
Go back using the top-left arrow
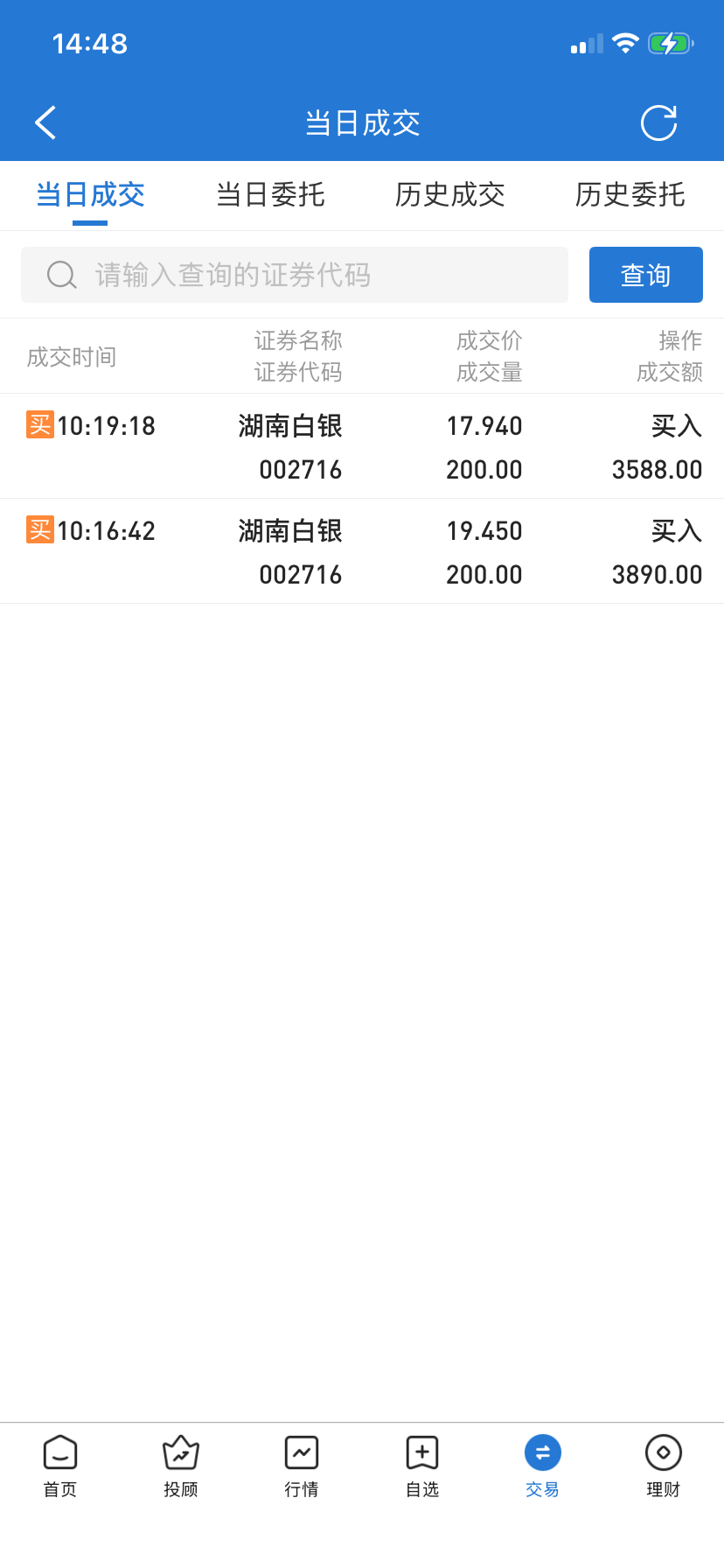point(45,122)
